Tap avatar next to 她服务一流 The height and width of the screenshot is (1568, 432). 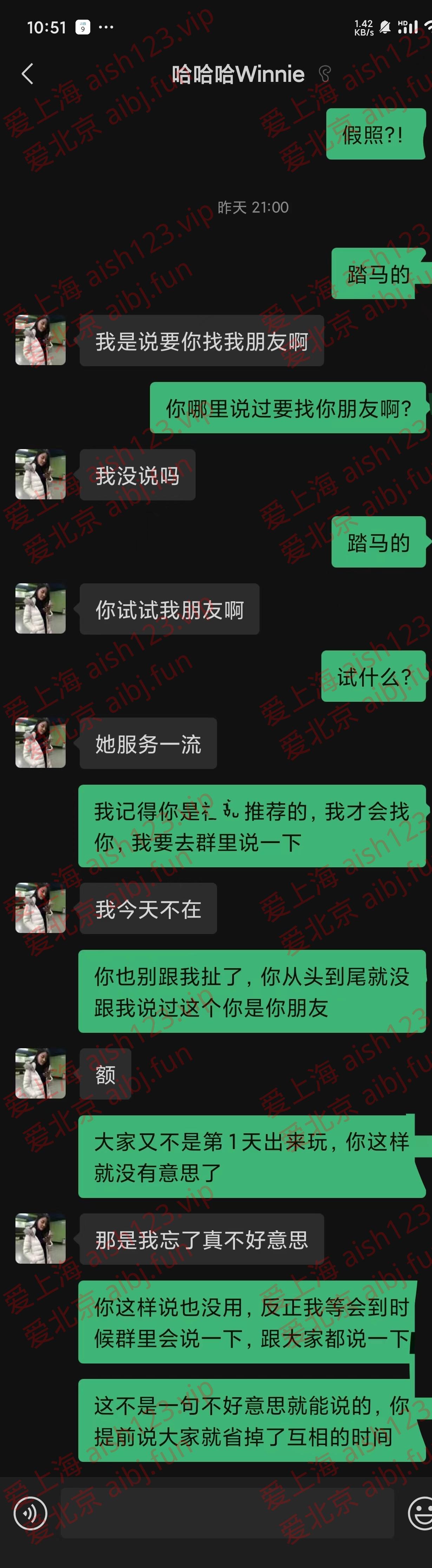[x=40, y=743]
